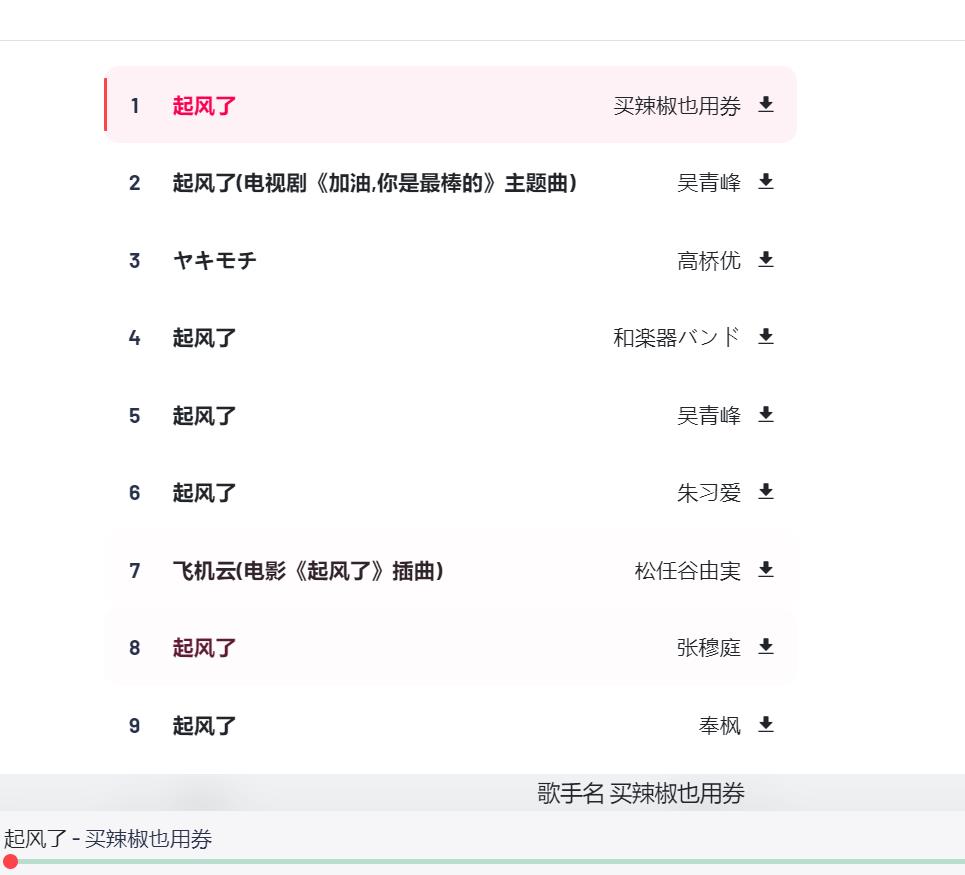Screen dimensions: 965x875
Task: Download the fifth song by 吴青峰
Action: click(x=766, y=415)
